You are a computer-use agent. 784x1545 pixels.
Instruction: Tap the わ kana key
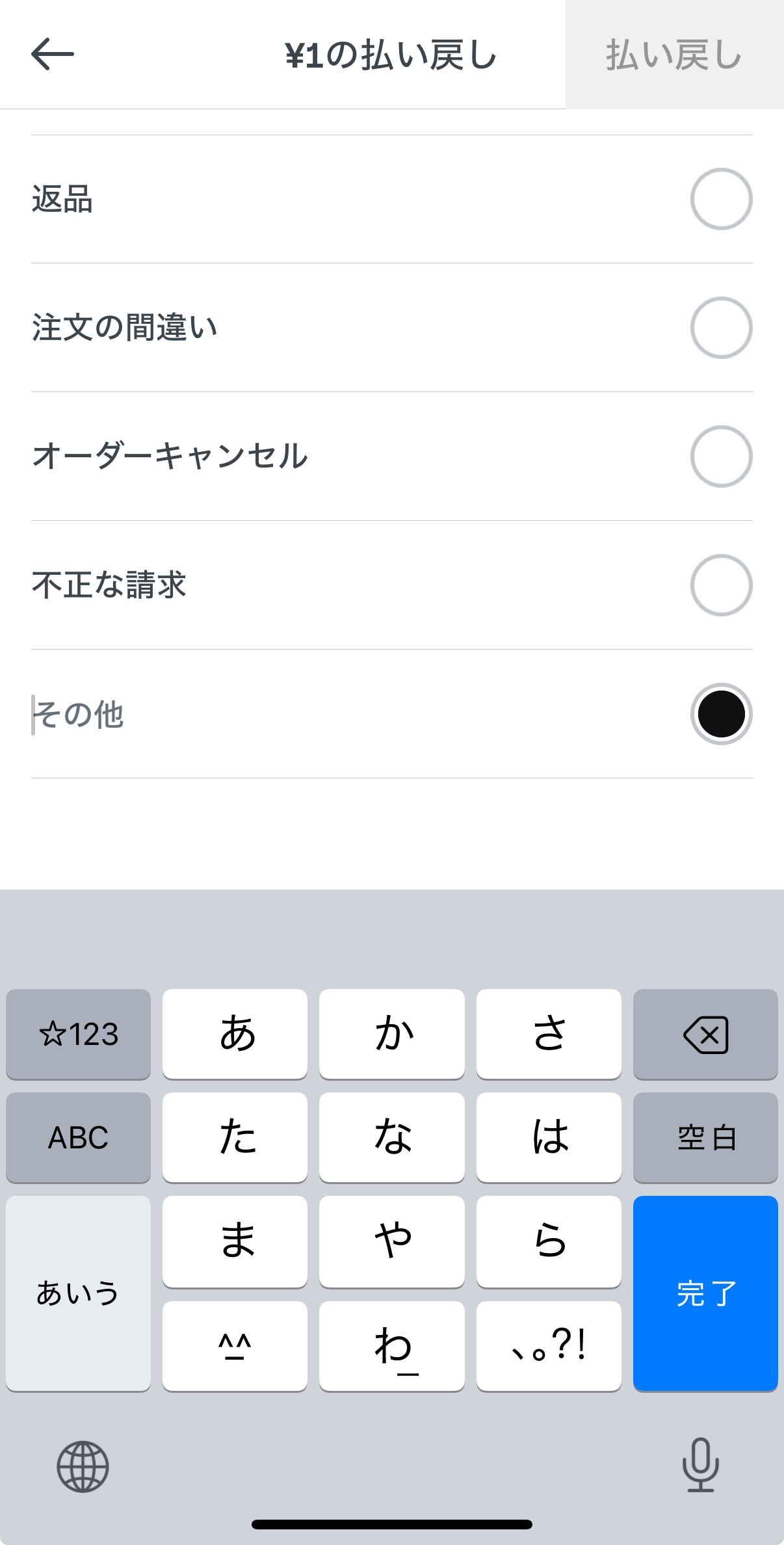391,1345
